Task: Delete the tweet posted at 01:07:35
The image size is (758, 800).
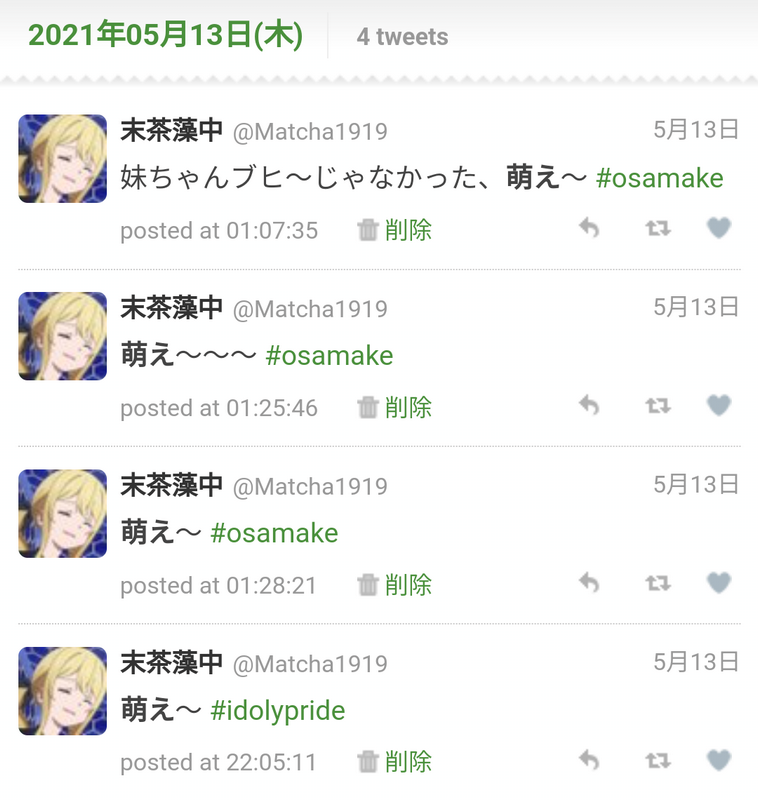Action: click(394, 230)
